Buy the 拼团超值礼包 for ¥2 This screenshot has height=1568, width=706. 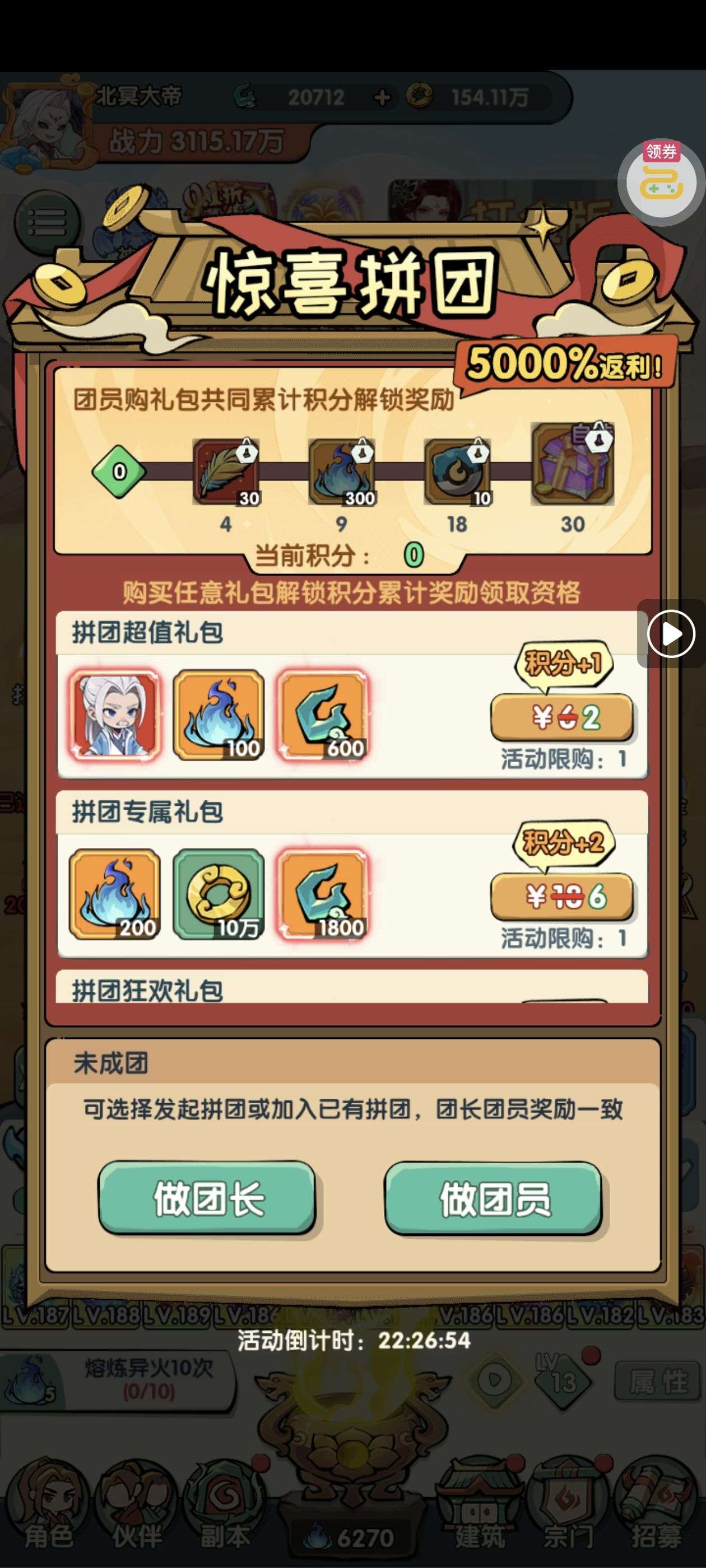pos(562,718)
